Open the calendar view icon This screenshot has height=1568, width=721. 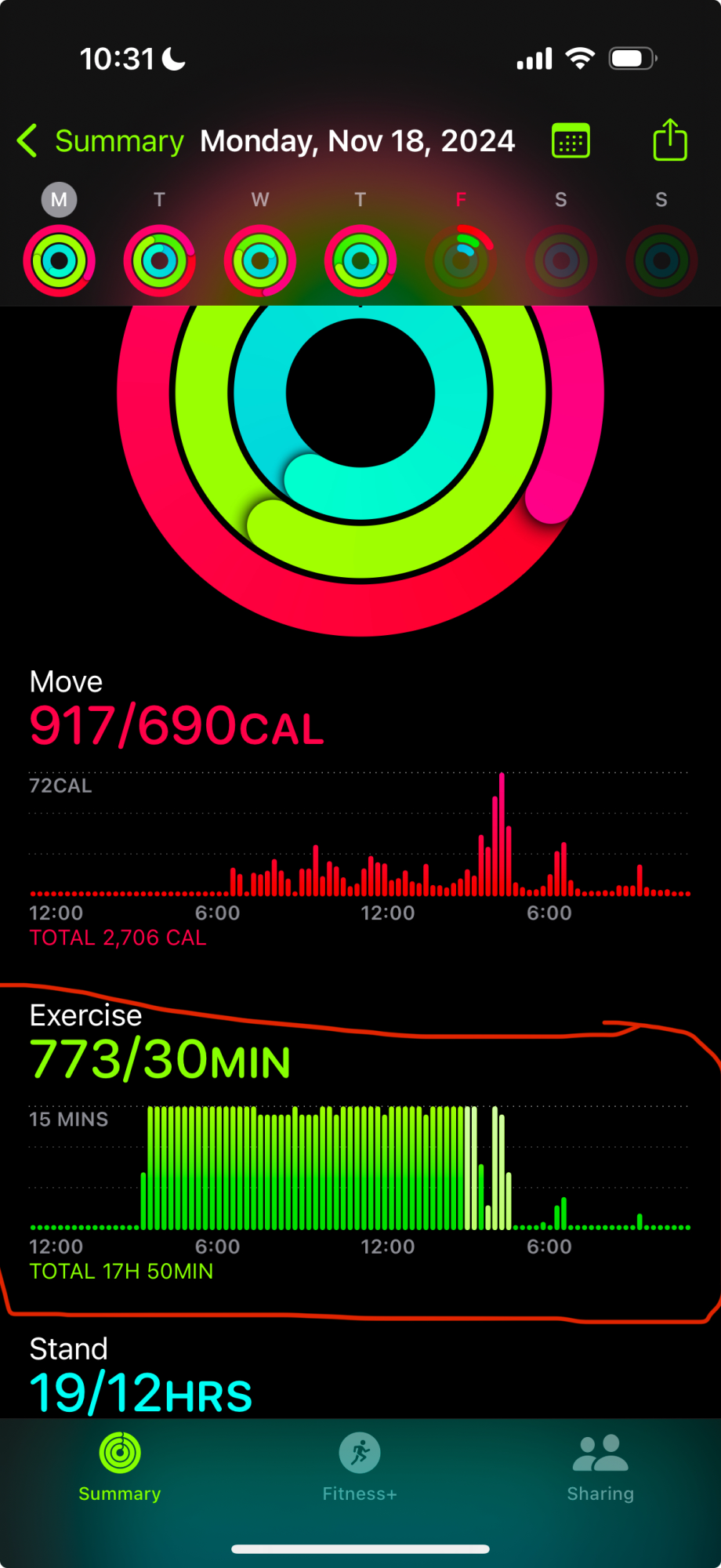click(571, 140)
